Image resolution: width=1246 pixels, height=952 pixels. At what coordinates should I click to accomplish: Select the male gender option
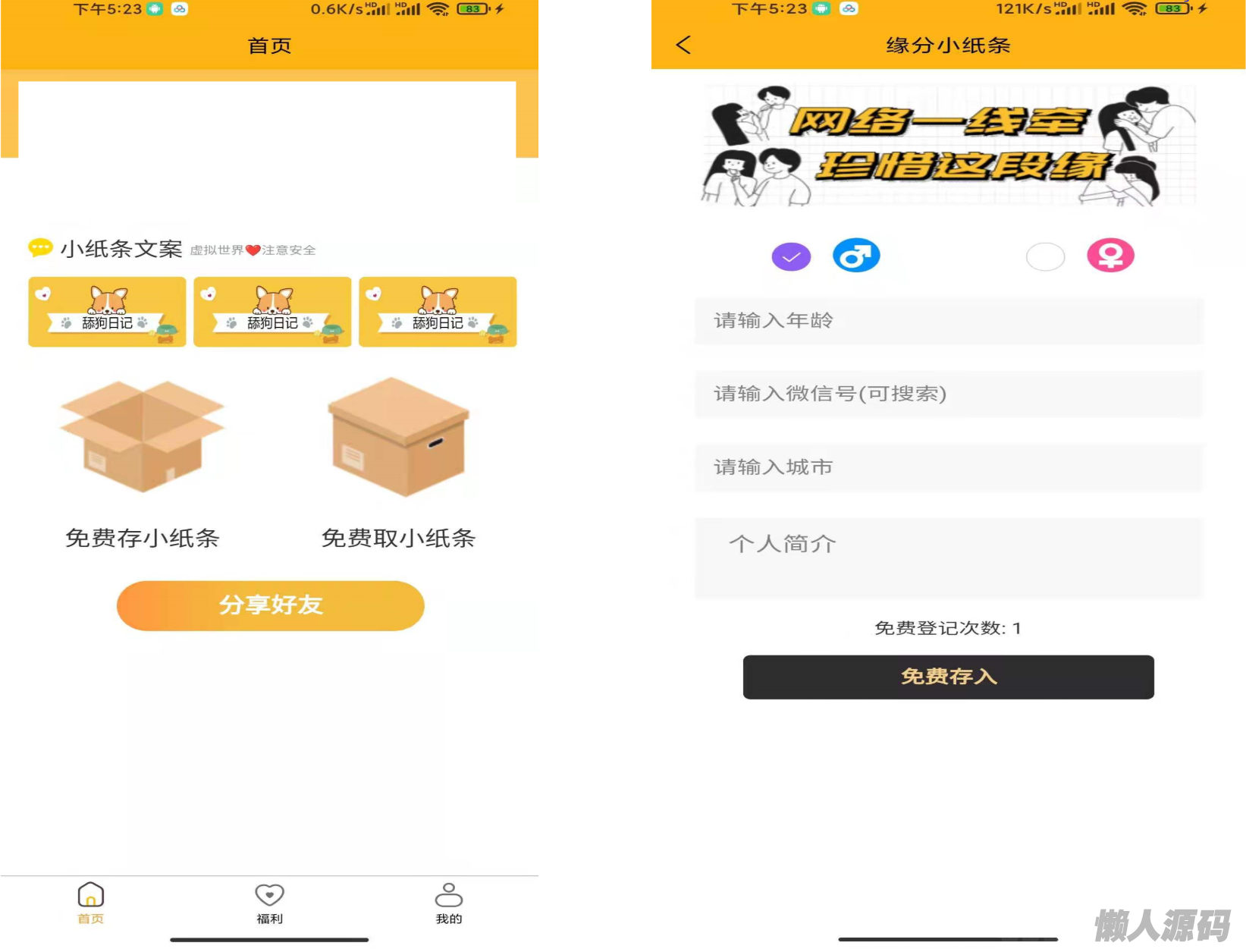(791, 256)
